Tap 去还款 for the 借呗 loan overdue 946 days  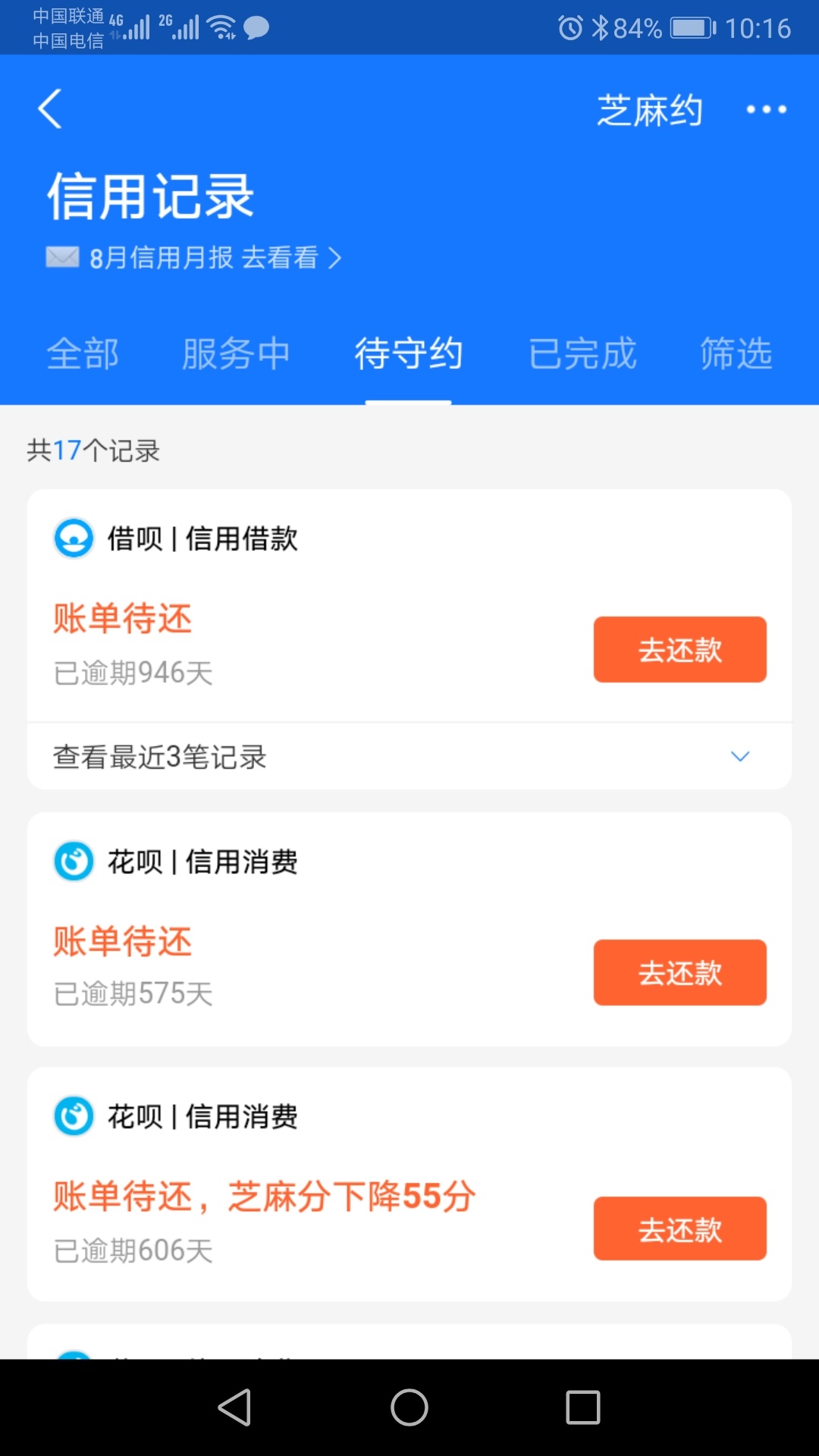pos(680,650)
